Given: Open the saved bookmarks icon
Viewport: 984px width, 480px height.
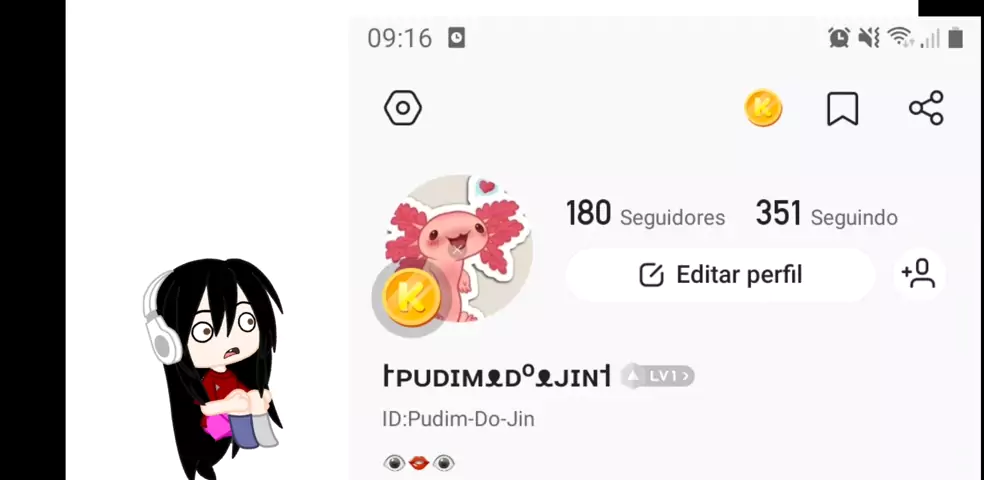Looking at the screenshot, I should pos(842,108).
